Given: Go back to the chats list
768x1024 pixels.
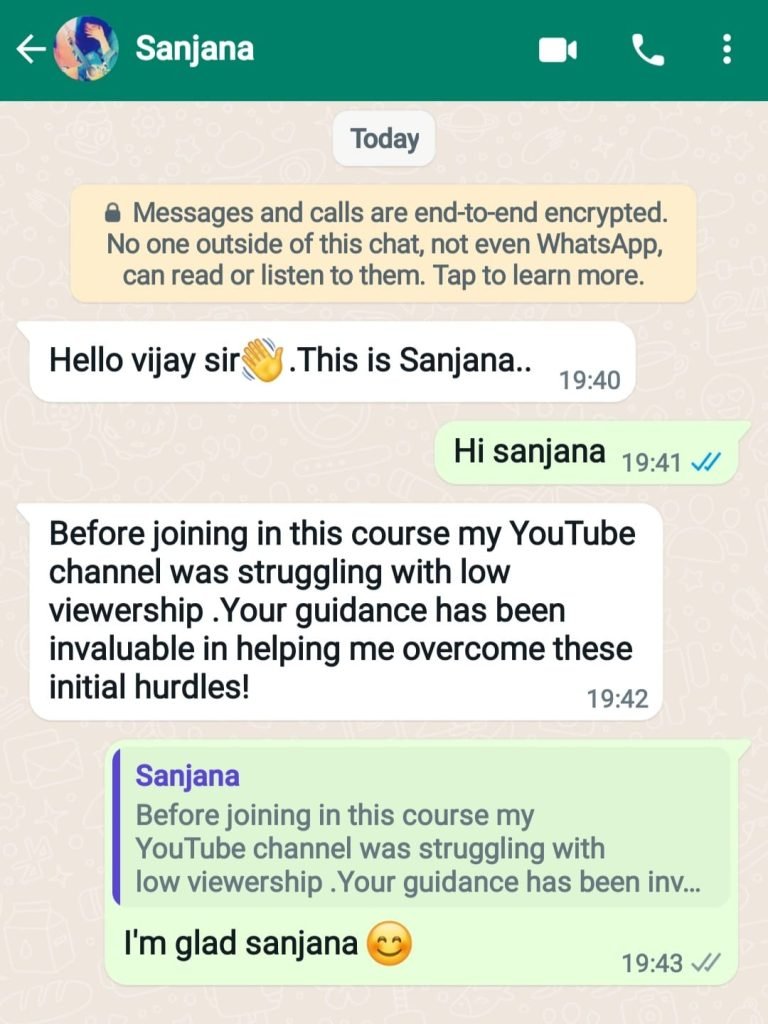Looking at the screenshot, I should (x=29, y=49).
